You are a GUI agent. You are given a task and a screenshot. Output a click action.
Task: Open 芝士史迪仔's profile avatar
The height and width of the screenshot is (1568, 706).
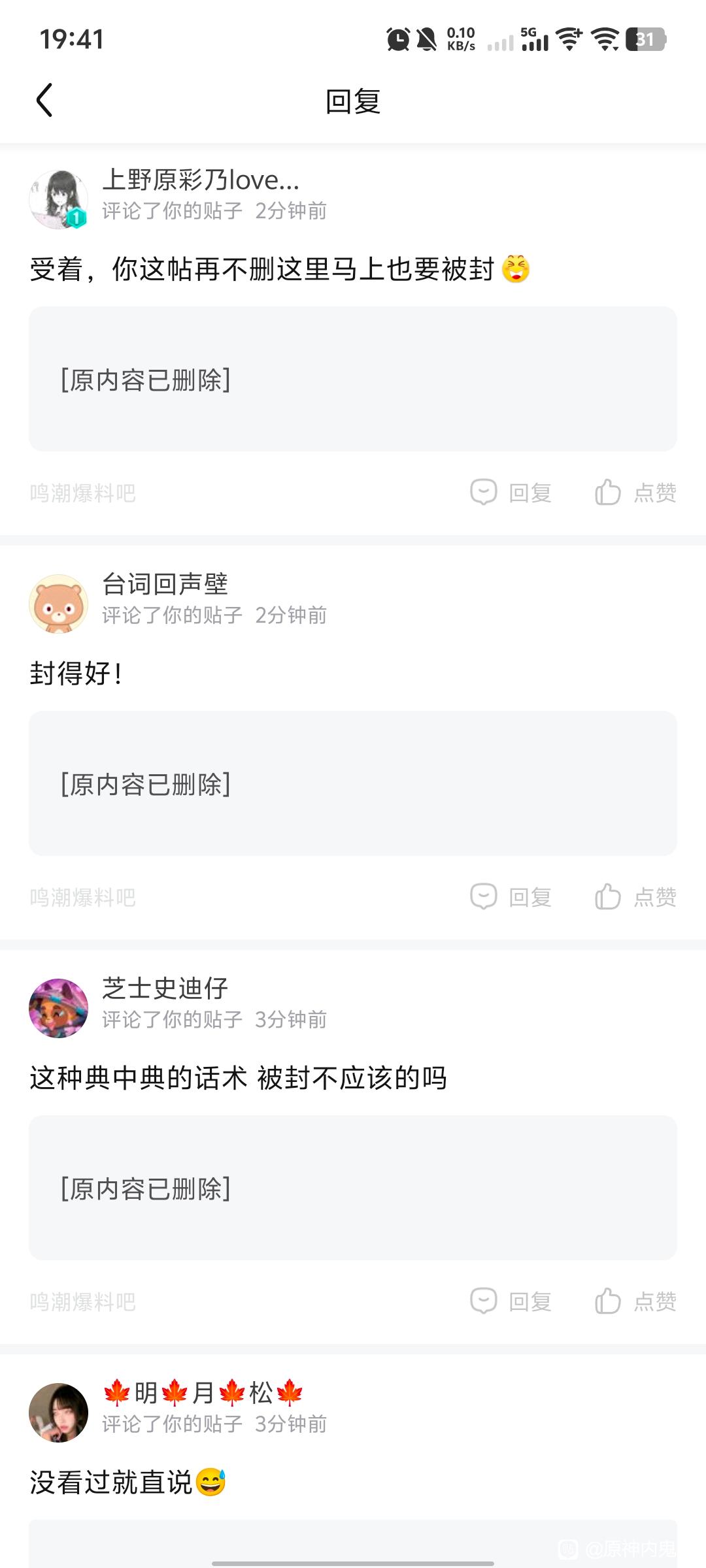[59, 1008]
